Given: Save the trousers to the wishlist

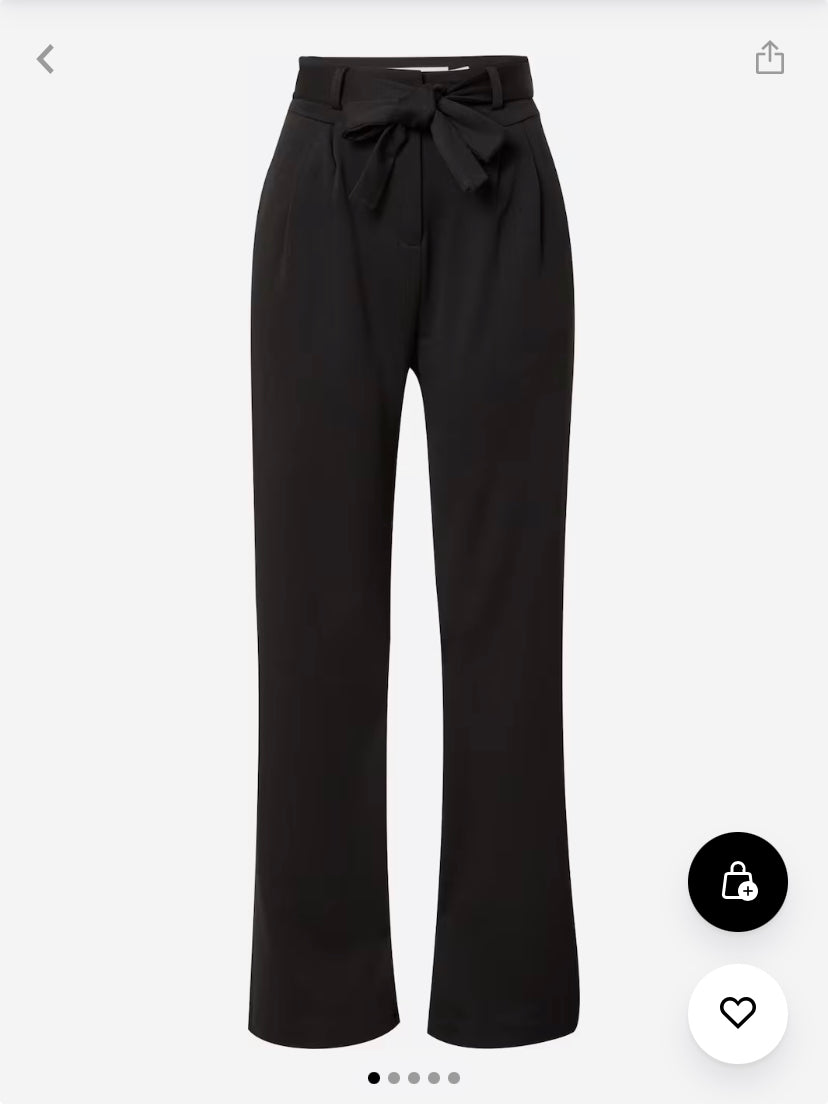Looking at the screenshot, I should pyautogui.click(x=738, y=1013).
